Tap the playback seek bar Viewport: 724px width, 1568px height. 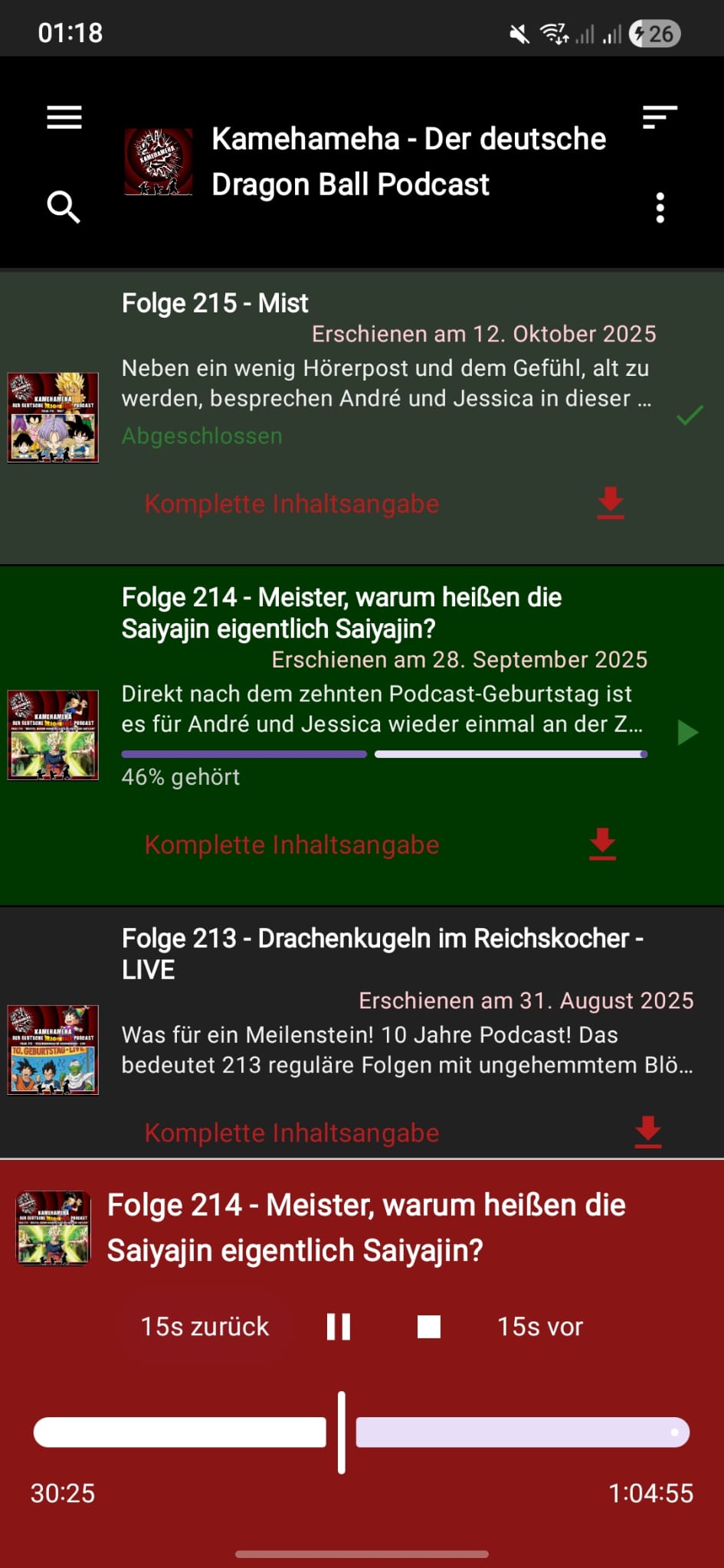[521, 1432]
